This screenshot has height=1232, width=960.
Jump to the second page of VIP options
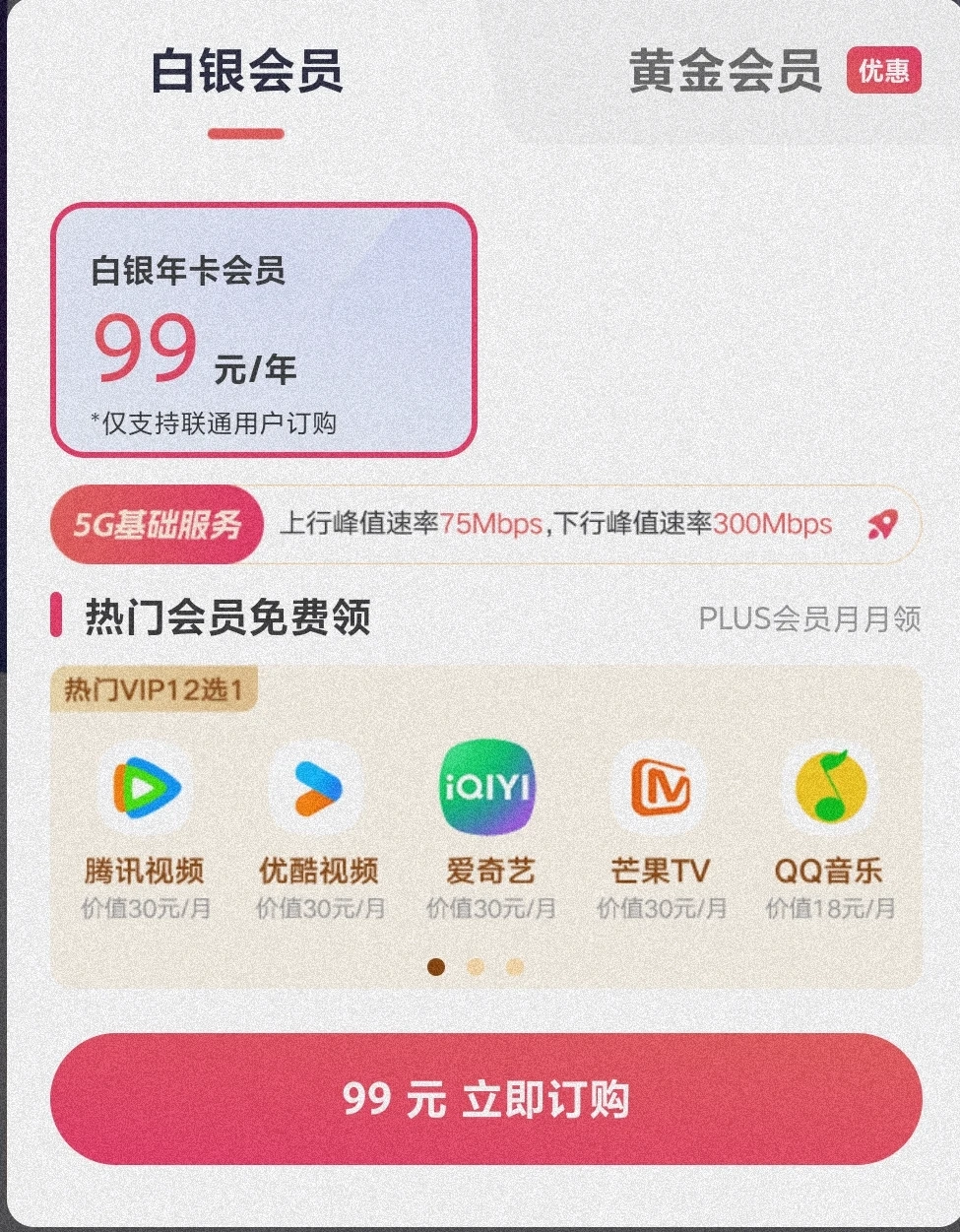(476, 967)
